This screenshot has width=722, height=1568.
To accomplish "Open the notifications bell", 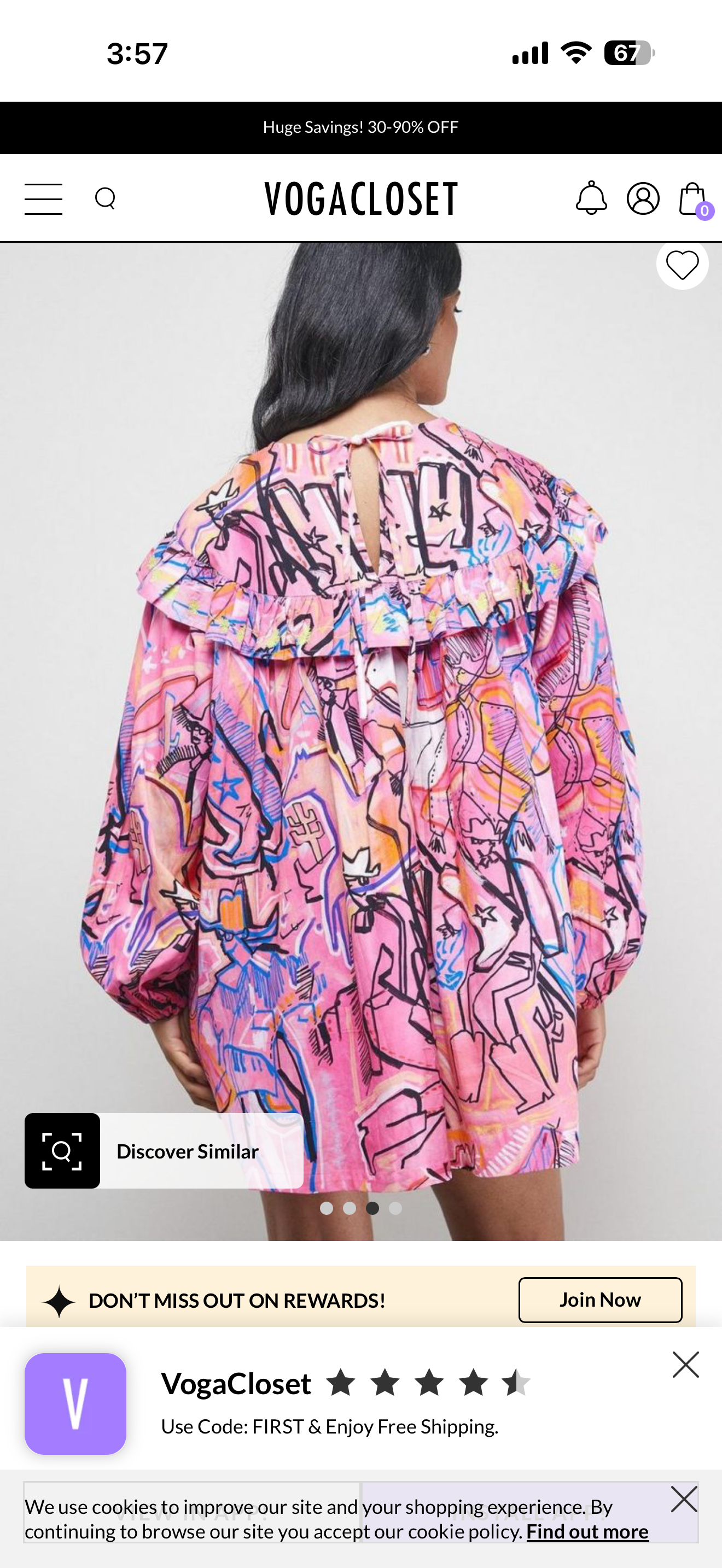I will tap(591, 198).
